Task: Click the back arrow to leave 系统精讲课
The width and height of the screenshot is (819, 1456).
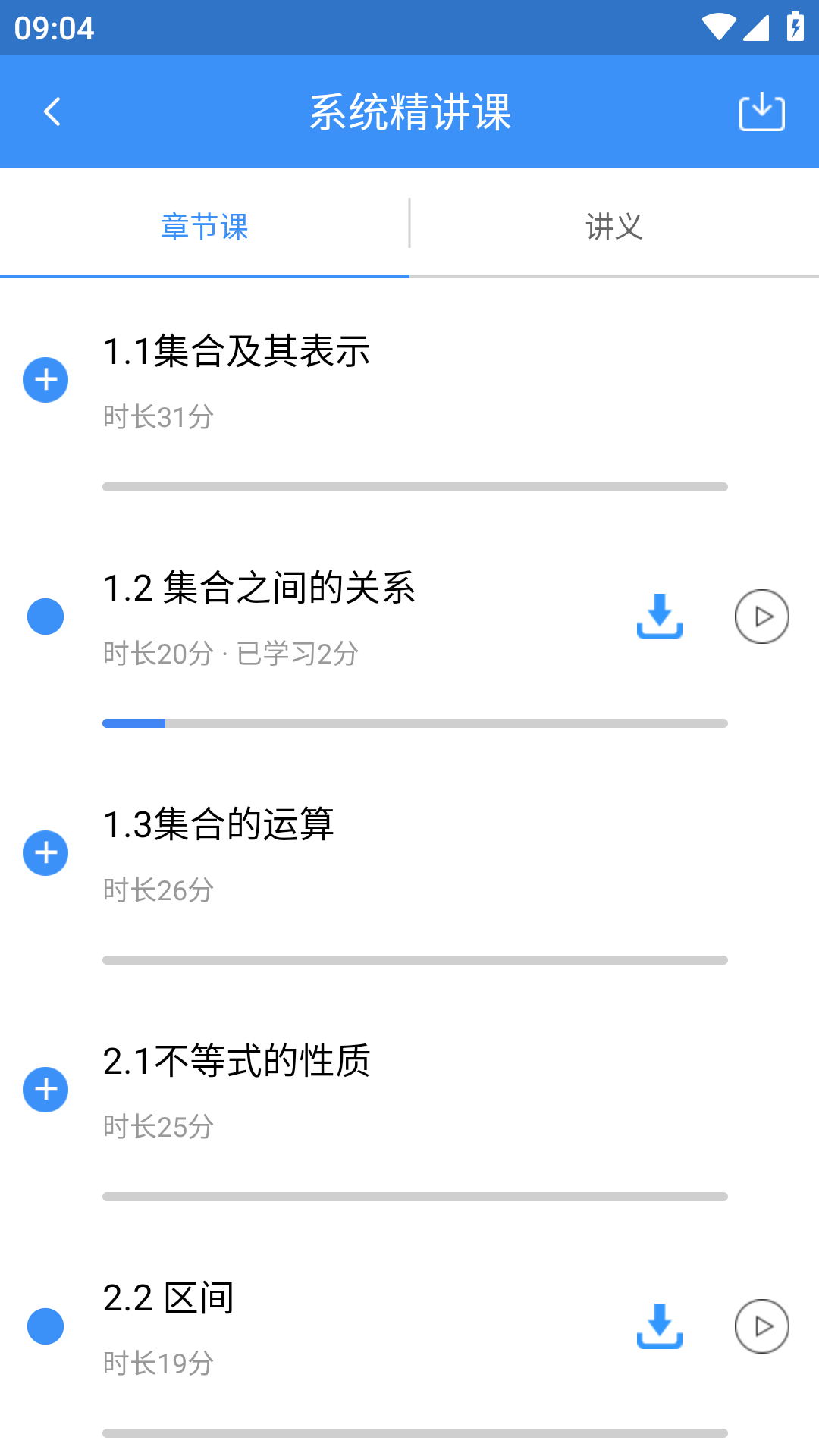Action: (x=52, y=111)
